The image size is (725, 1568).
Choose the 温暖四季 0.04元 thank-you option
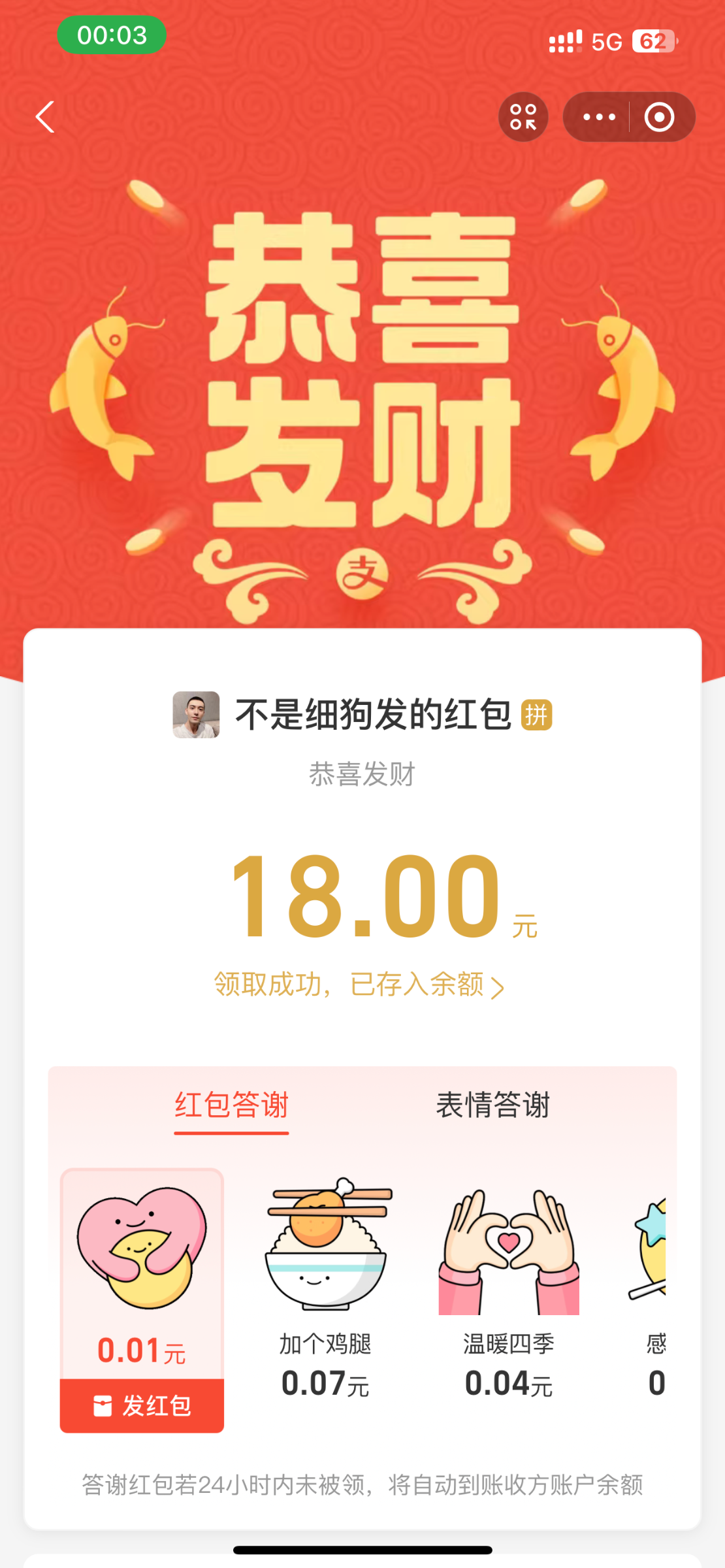coord(509,1287)
